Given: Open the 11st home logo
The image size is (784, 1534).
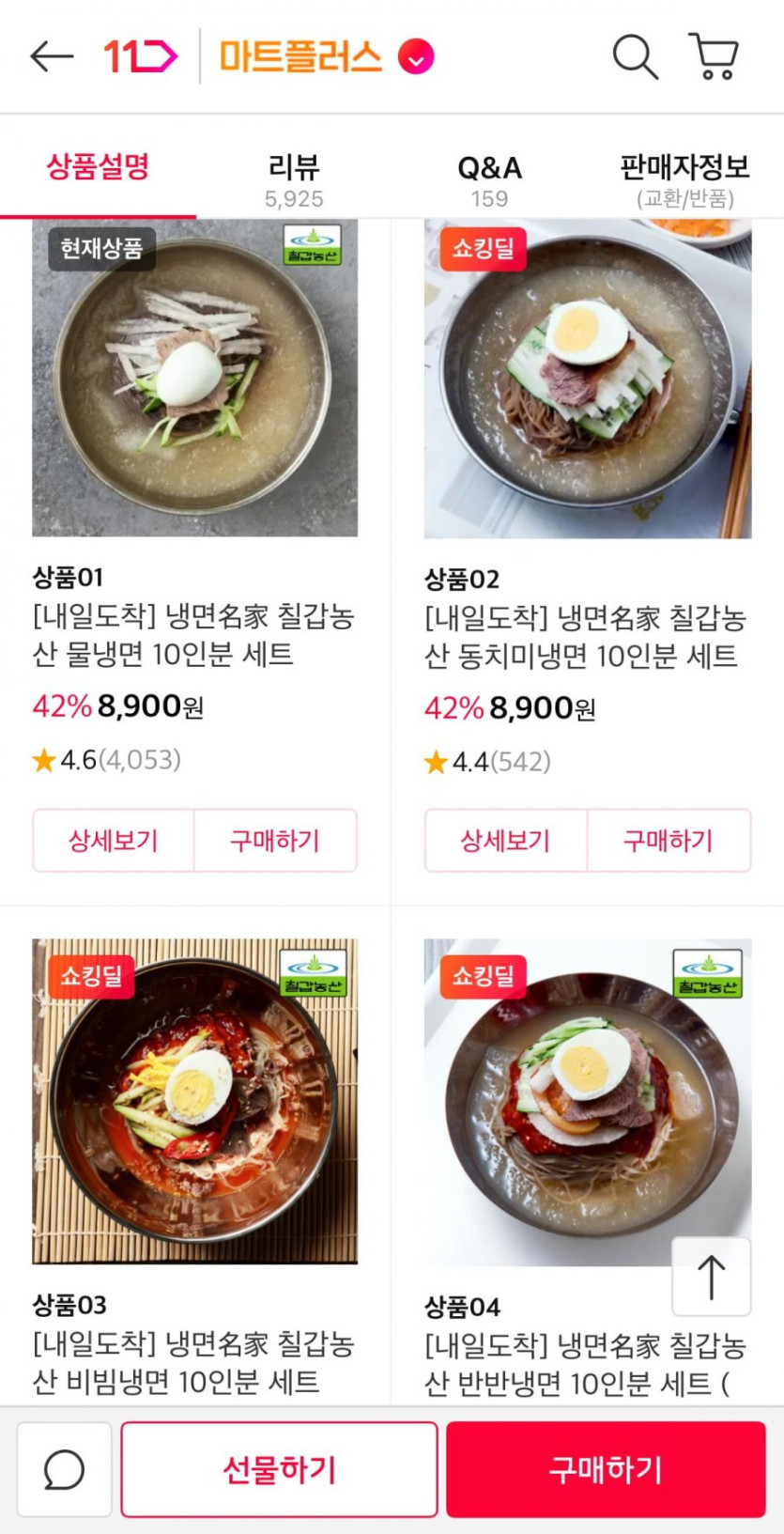Looking at the screenshot, I should tap(140, 56).
